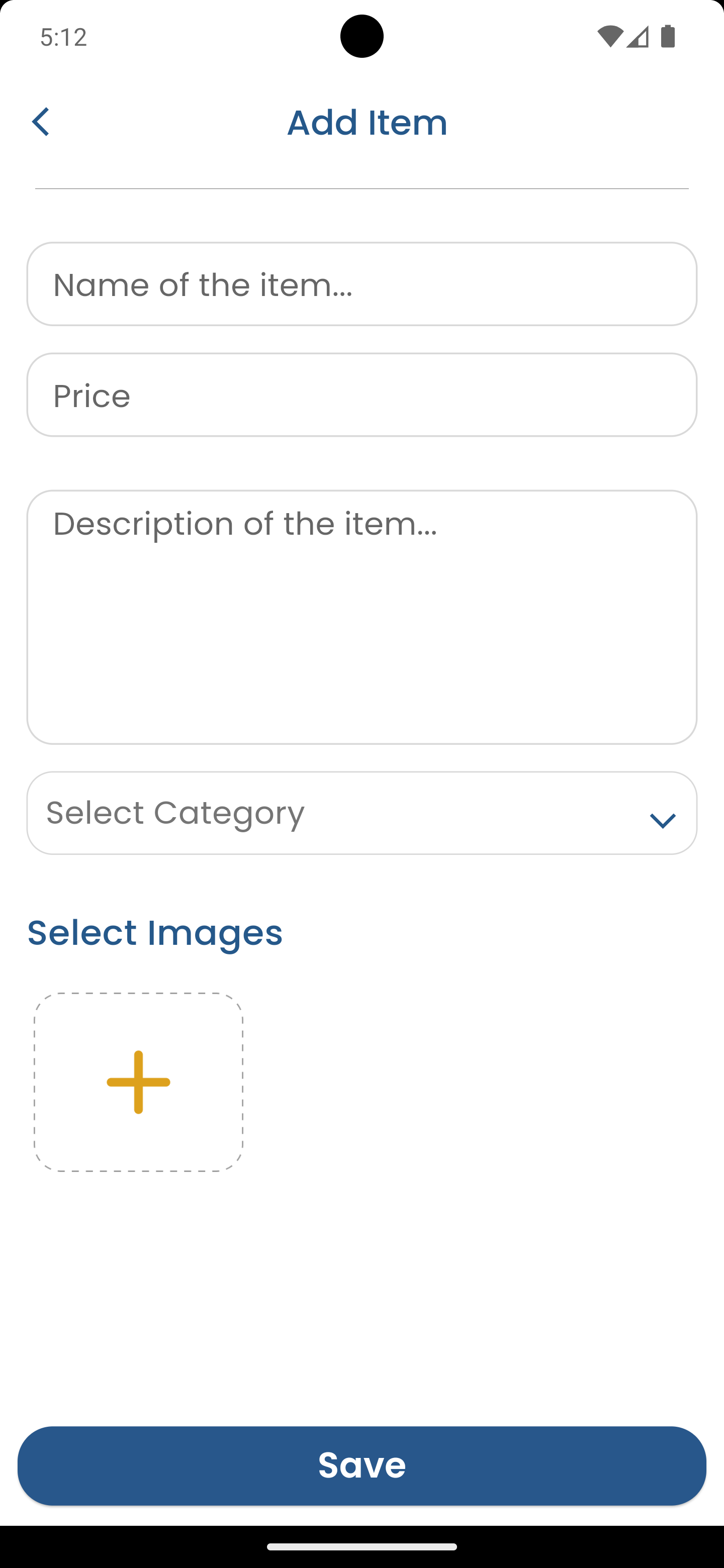Tap the camera cutout at screen top
This screenshot has height=1568, width=724.
click(361, 37)
